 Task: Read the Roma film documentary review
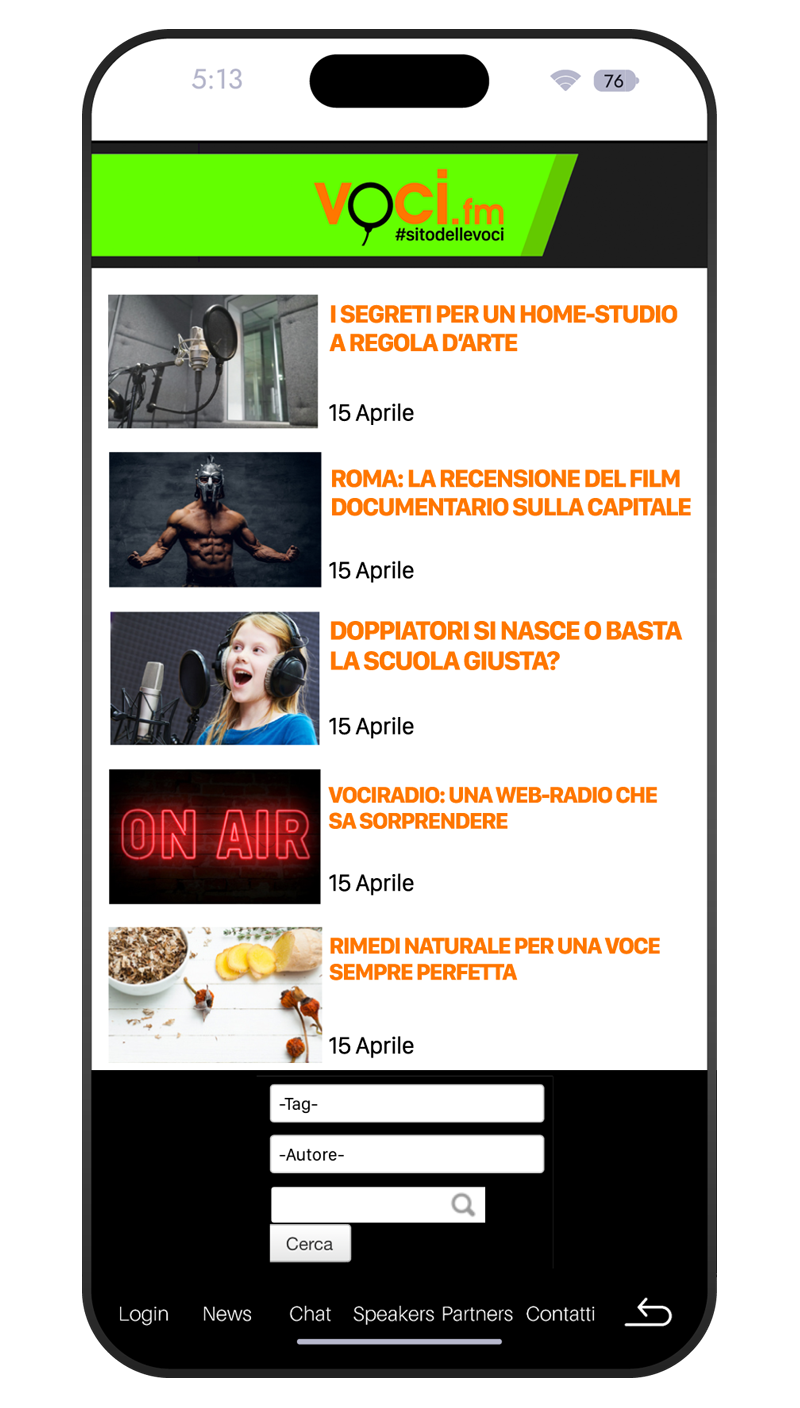coord(511,492)
